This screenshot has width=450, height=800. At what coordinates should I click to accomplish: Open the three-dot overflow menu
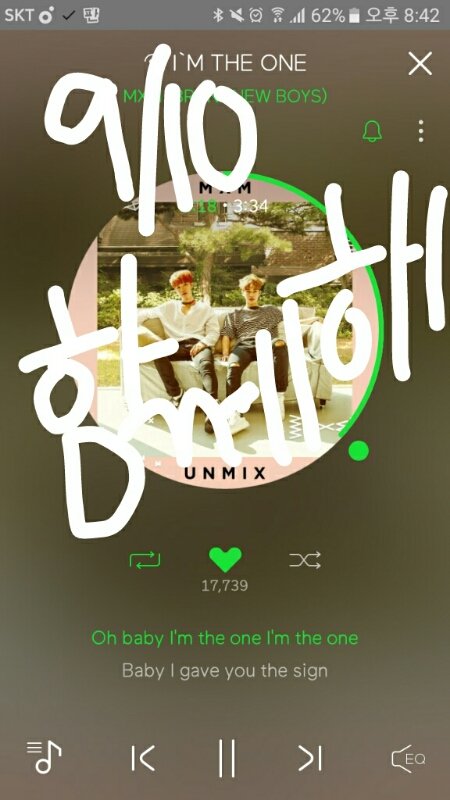420,131
